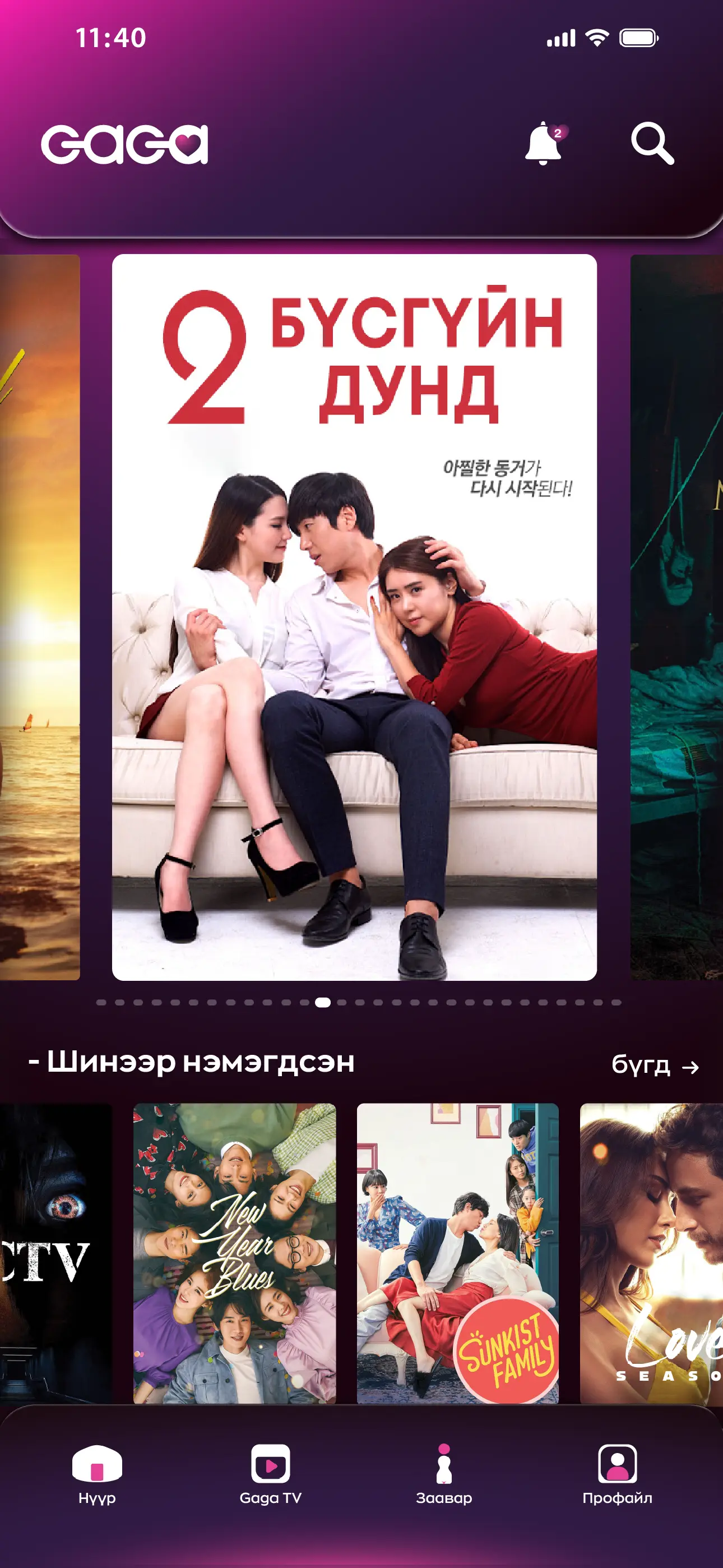Open the notifications bell
This screenshot has width=723, height=1568.
click(544, 144)
